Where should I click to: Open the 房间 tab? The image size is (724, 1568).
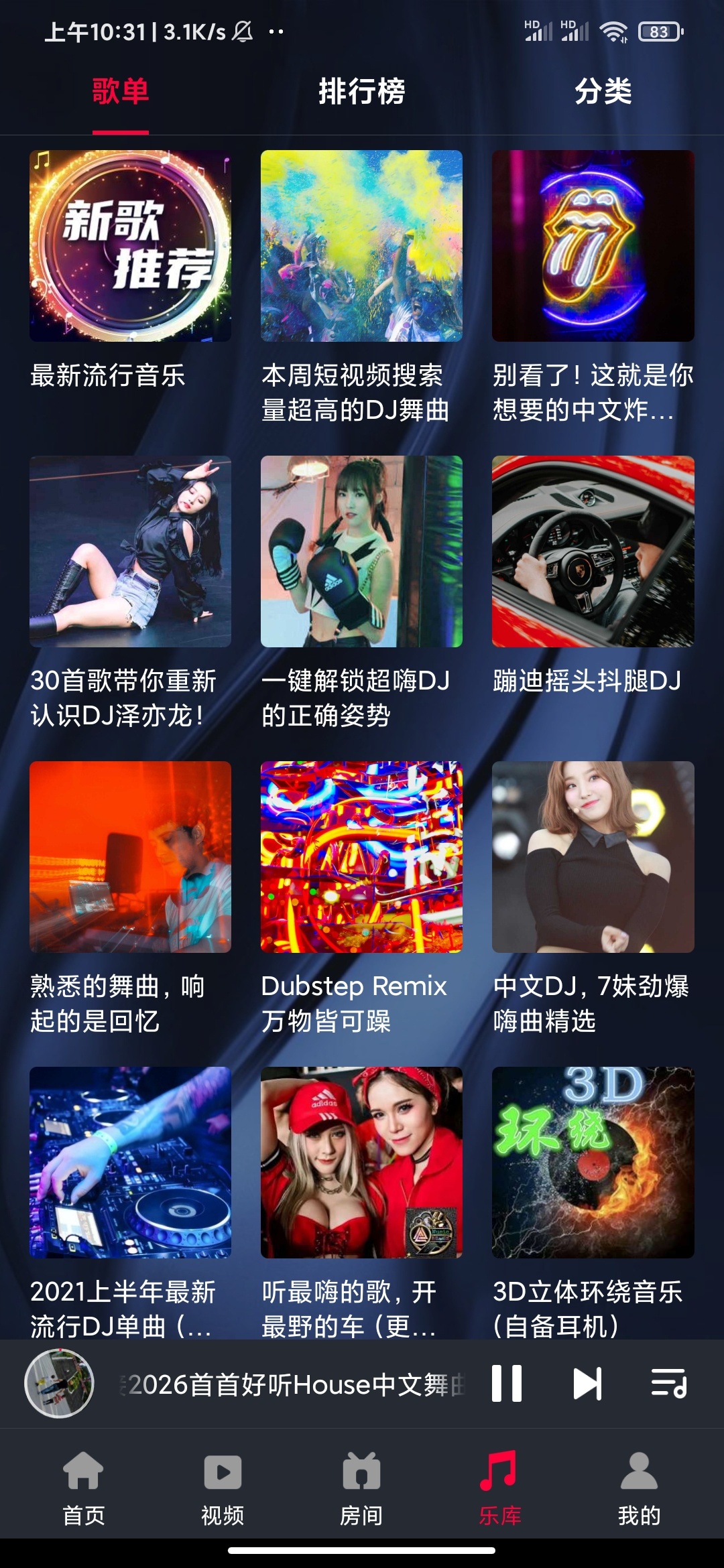[x=361, y=1488]
